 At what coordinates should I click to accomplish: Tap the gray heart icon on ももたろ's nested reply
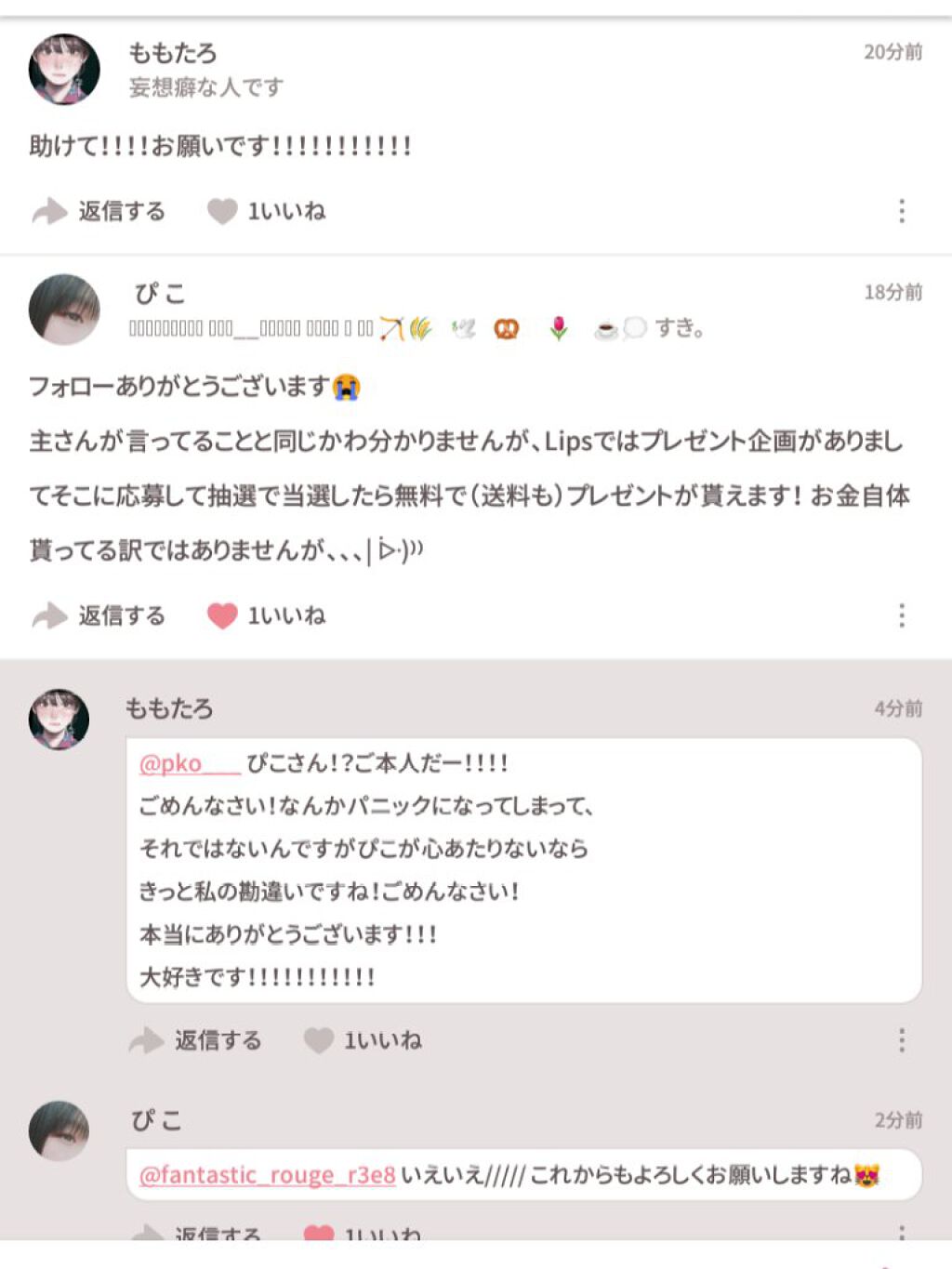pos(320,1039)
